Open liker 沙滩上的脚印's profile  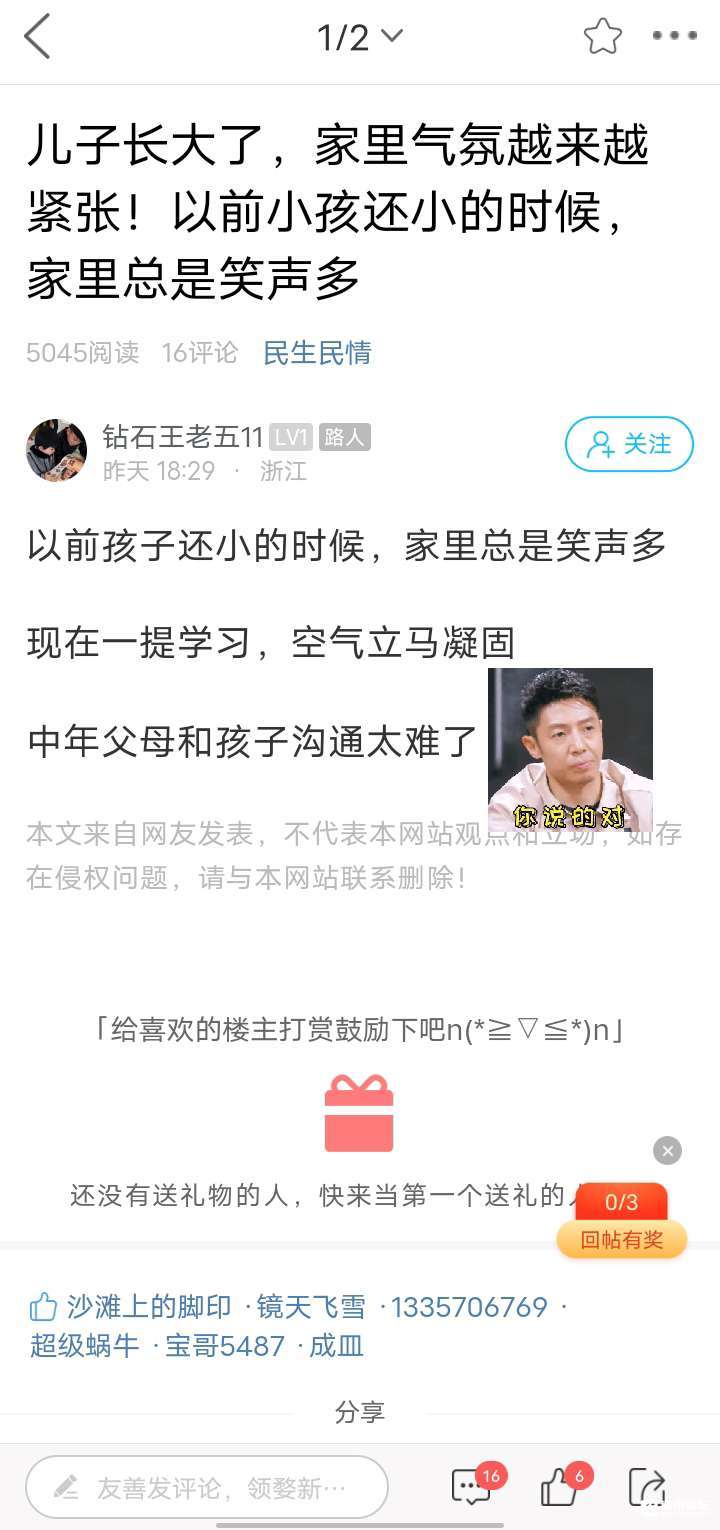pyautogui.click(x=149, y=1307)
